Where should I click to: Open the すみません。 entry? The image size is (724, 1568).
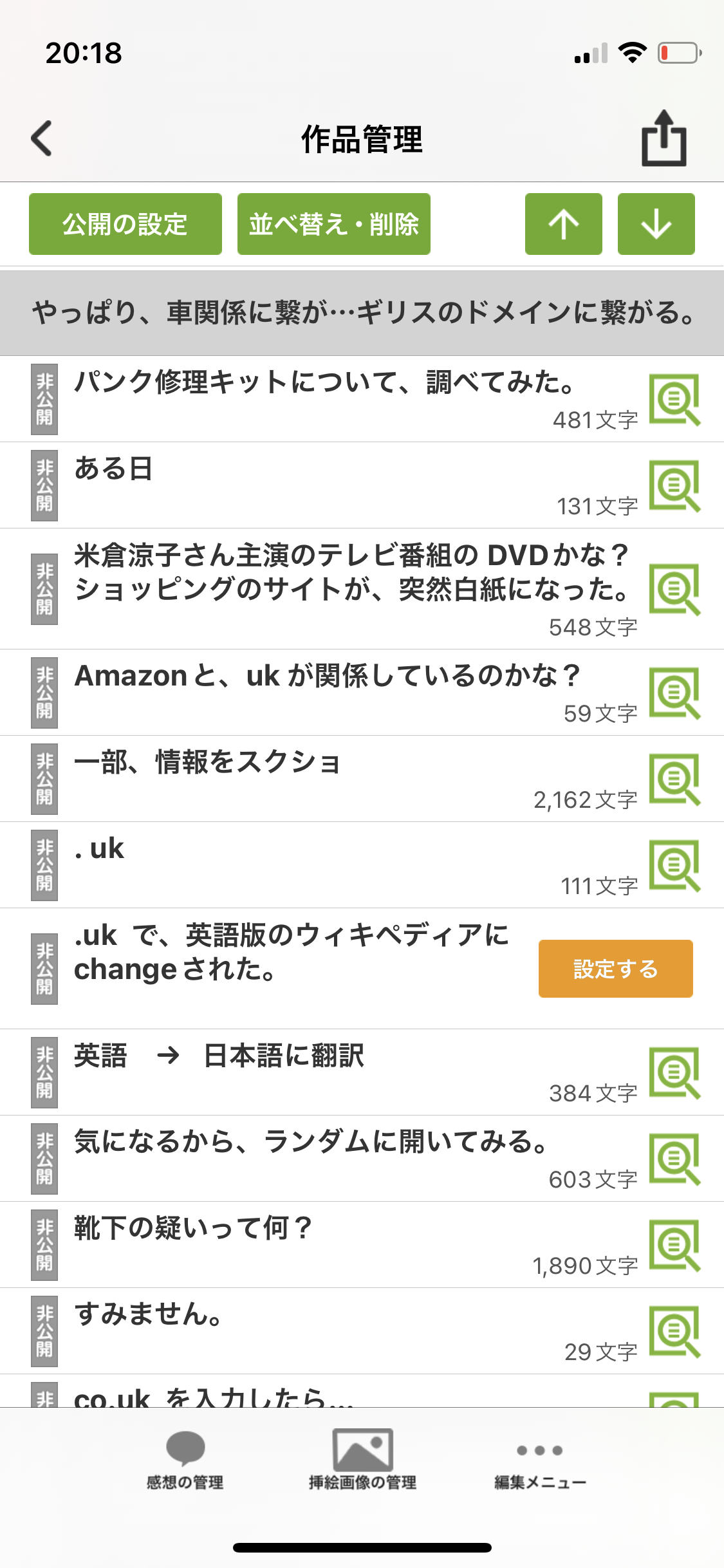pos(148,1314)
